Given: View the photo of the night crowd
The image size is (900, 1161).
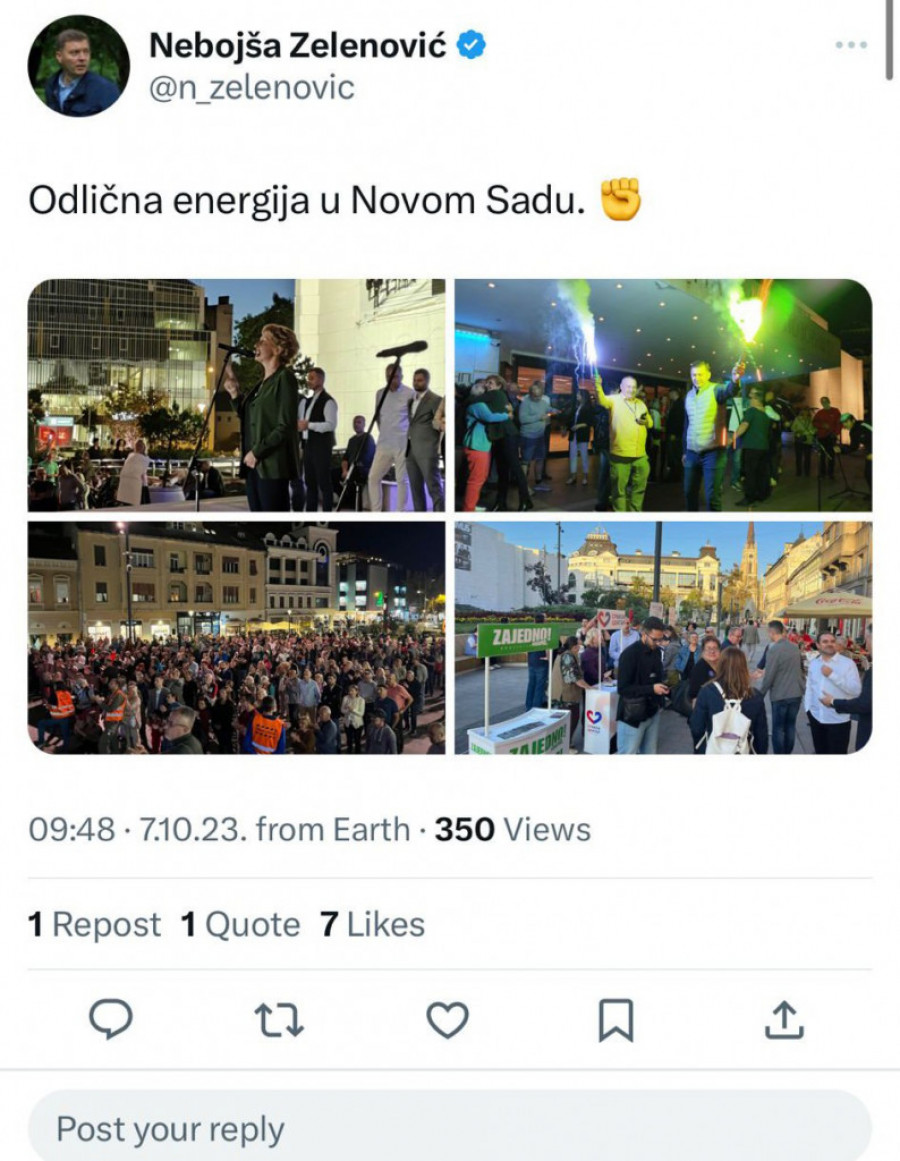Looking at the screenshot, I should click(236, 637).
